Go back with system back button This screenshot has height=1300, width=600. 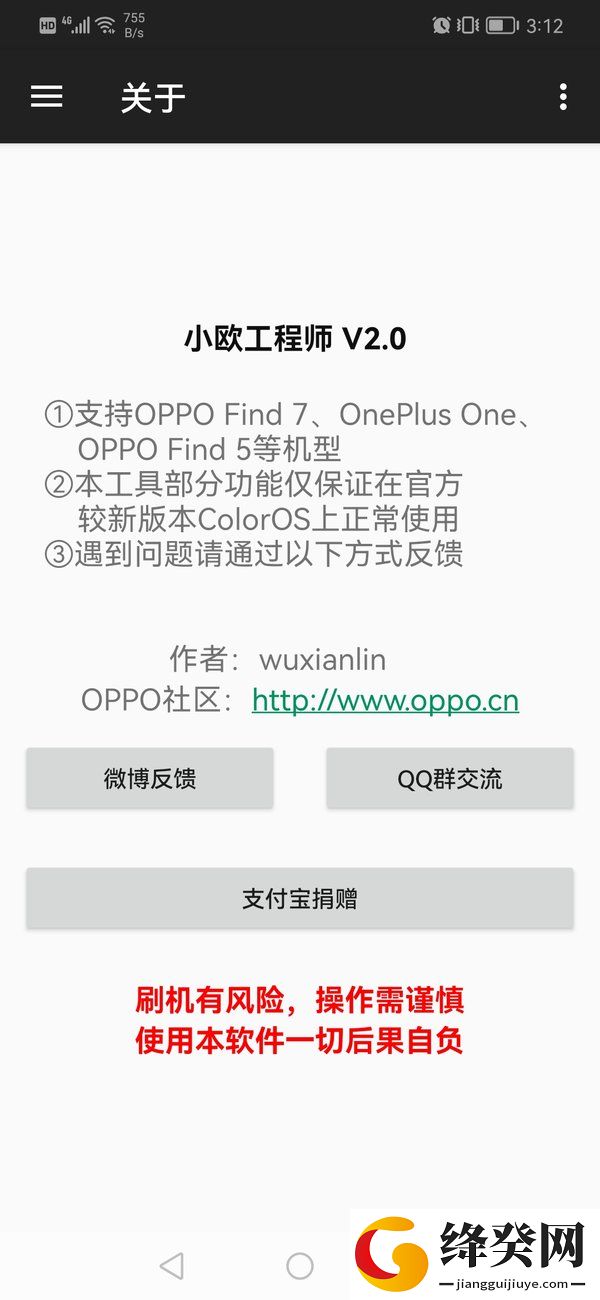tap(171, 1266)
